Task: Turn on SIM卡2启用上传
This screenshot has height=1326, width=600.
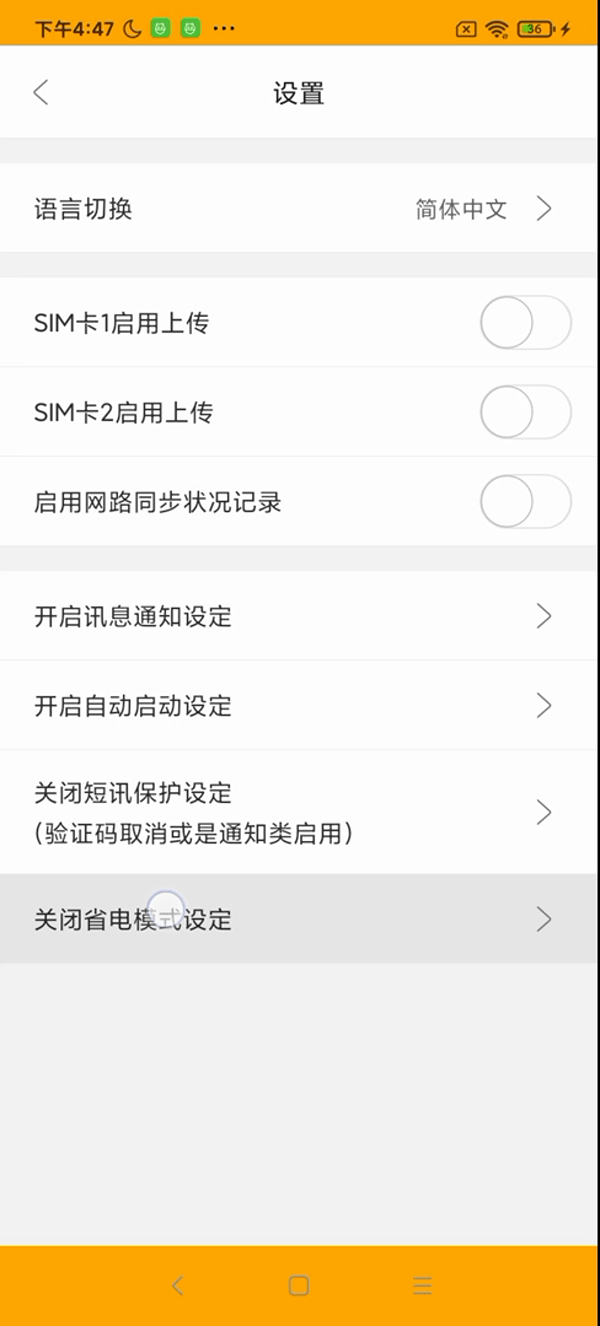Action: tap(525, 413)
